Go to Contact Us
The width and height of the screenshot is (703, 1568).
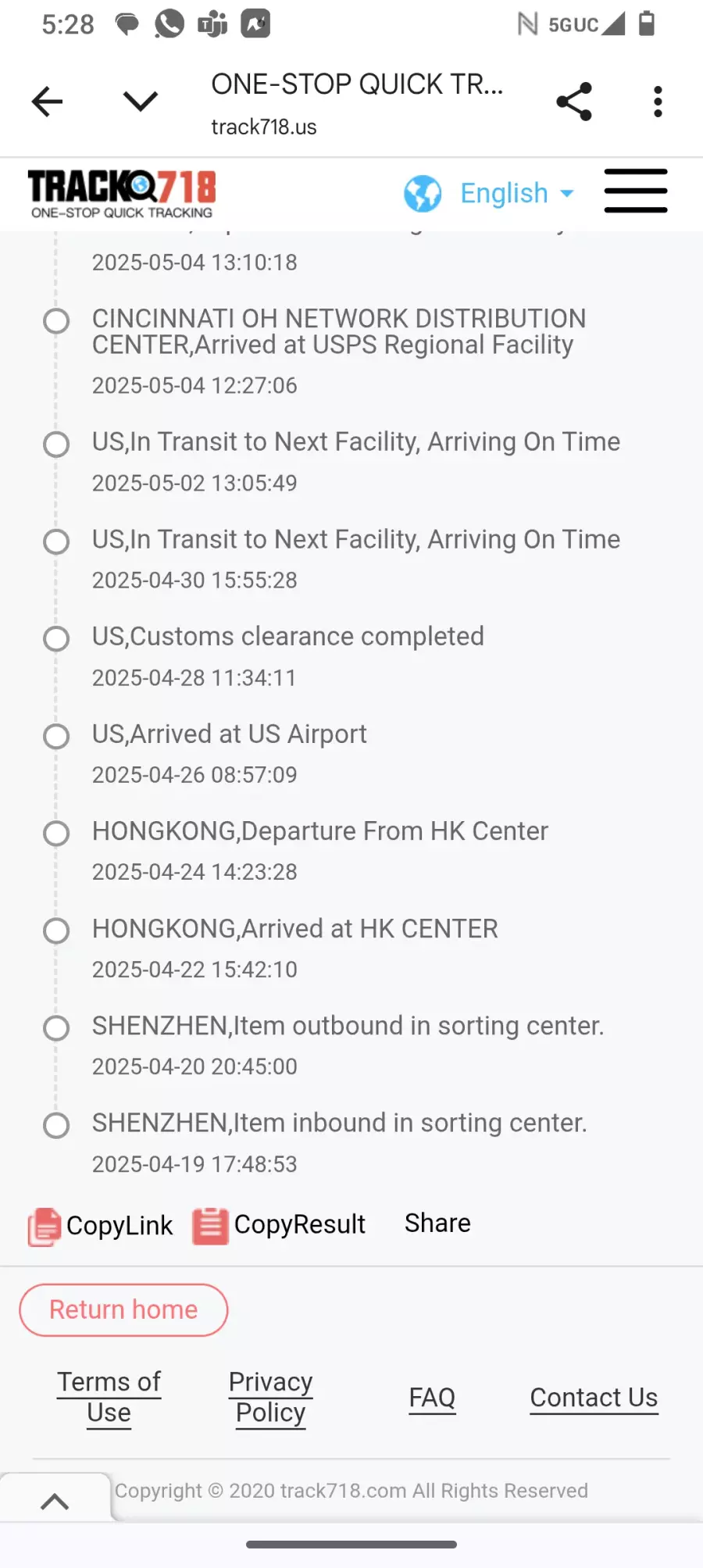(594, 1397)
